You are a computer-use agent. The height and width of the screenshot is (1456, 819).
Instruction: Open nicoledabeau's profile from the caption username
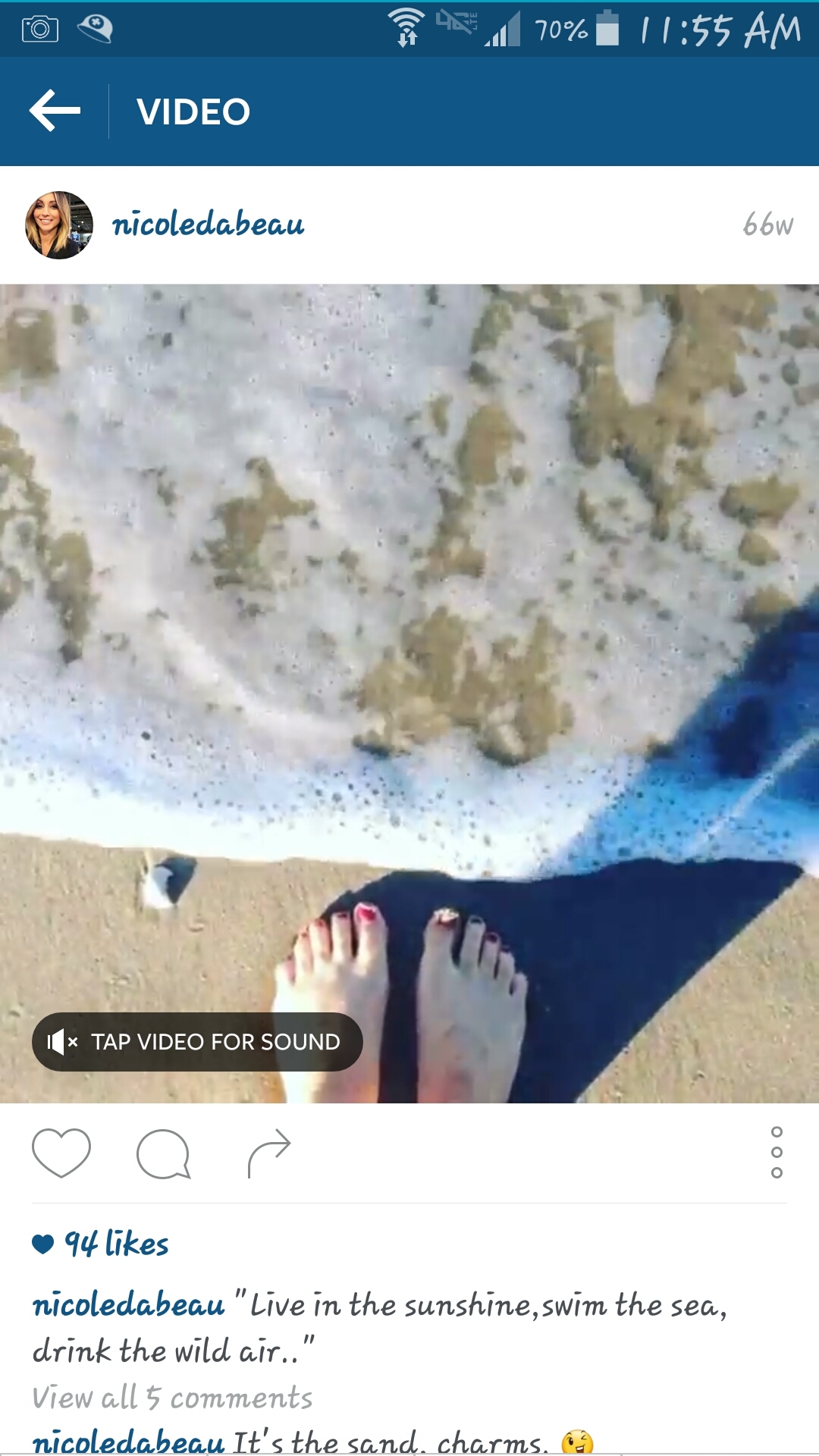128,1305
